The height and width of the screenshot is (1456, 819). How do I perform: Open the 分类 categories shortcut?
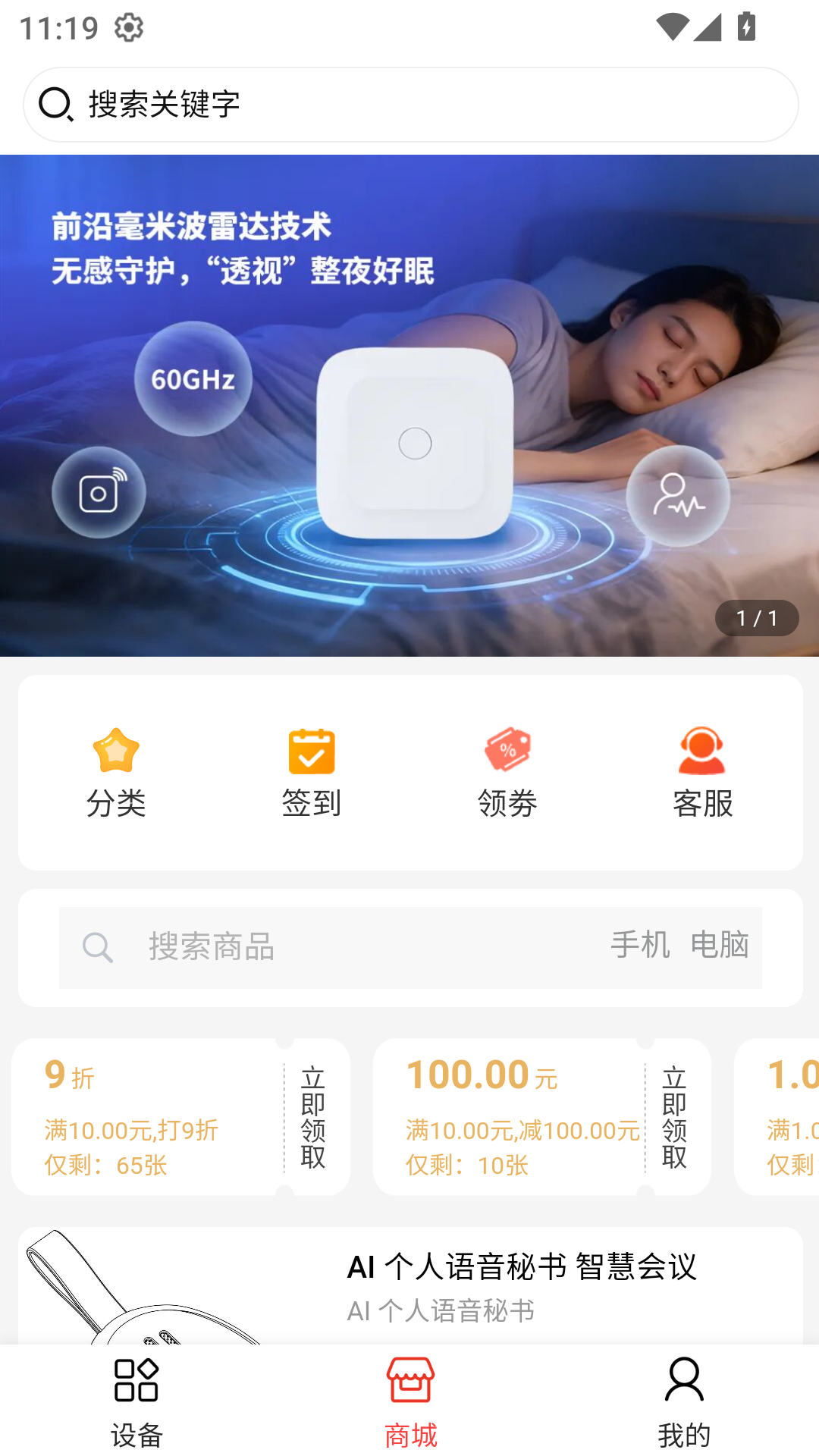116,773
